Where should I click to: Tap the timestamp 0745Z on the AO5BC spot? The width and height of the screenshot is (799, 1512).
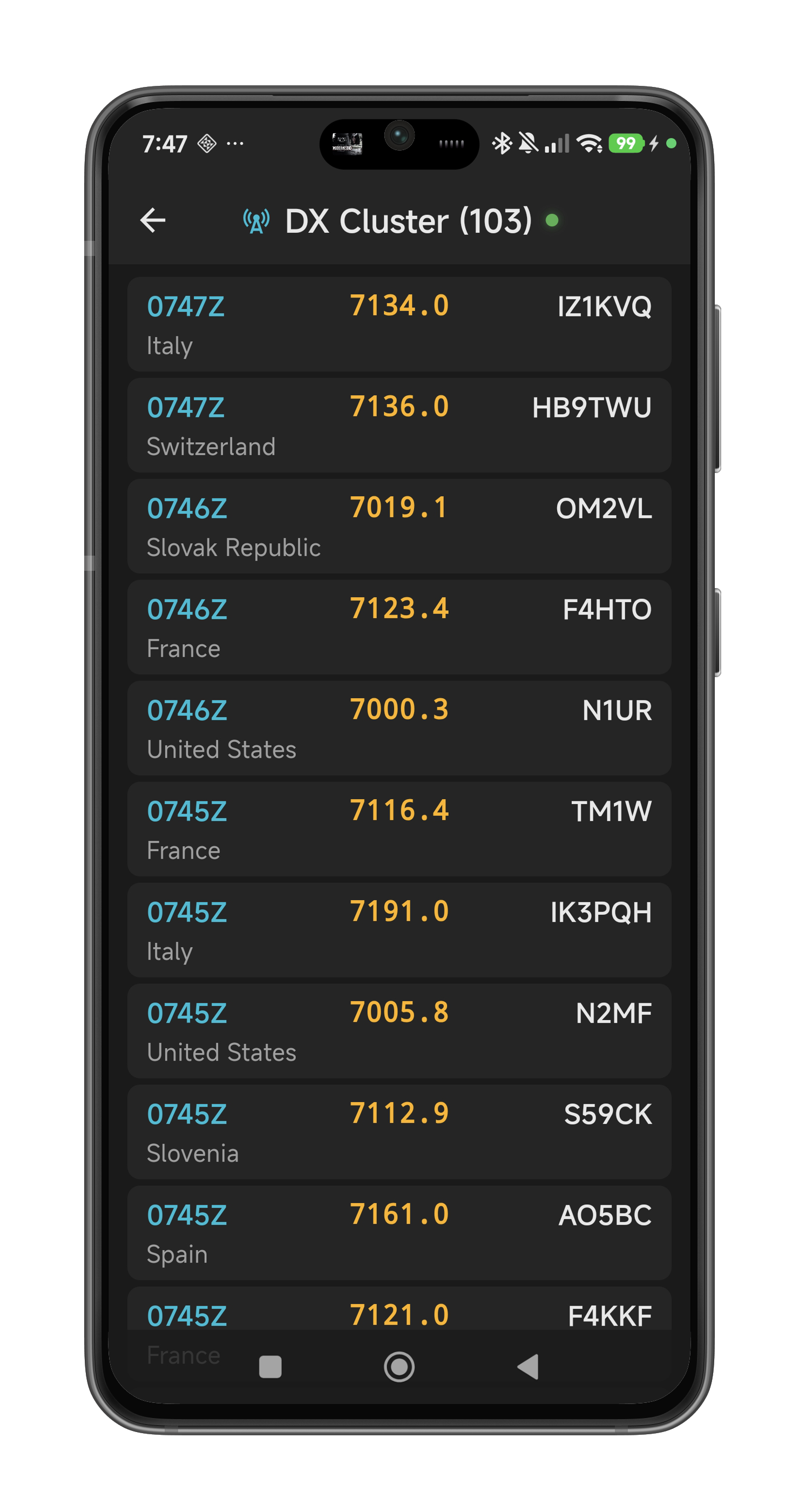click(x=187, y=1214)
